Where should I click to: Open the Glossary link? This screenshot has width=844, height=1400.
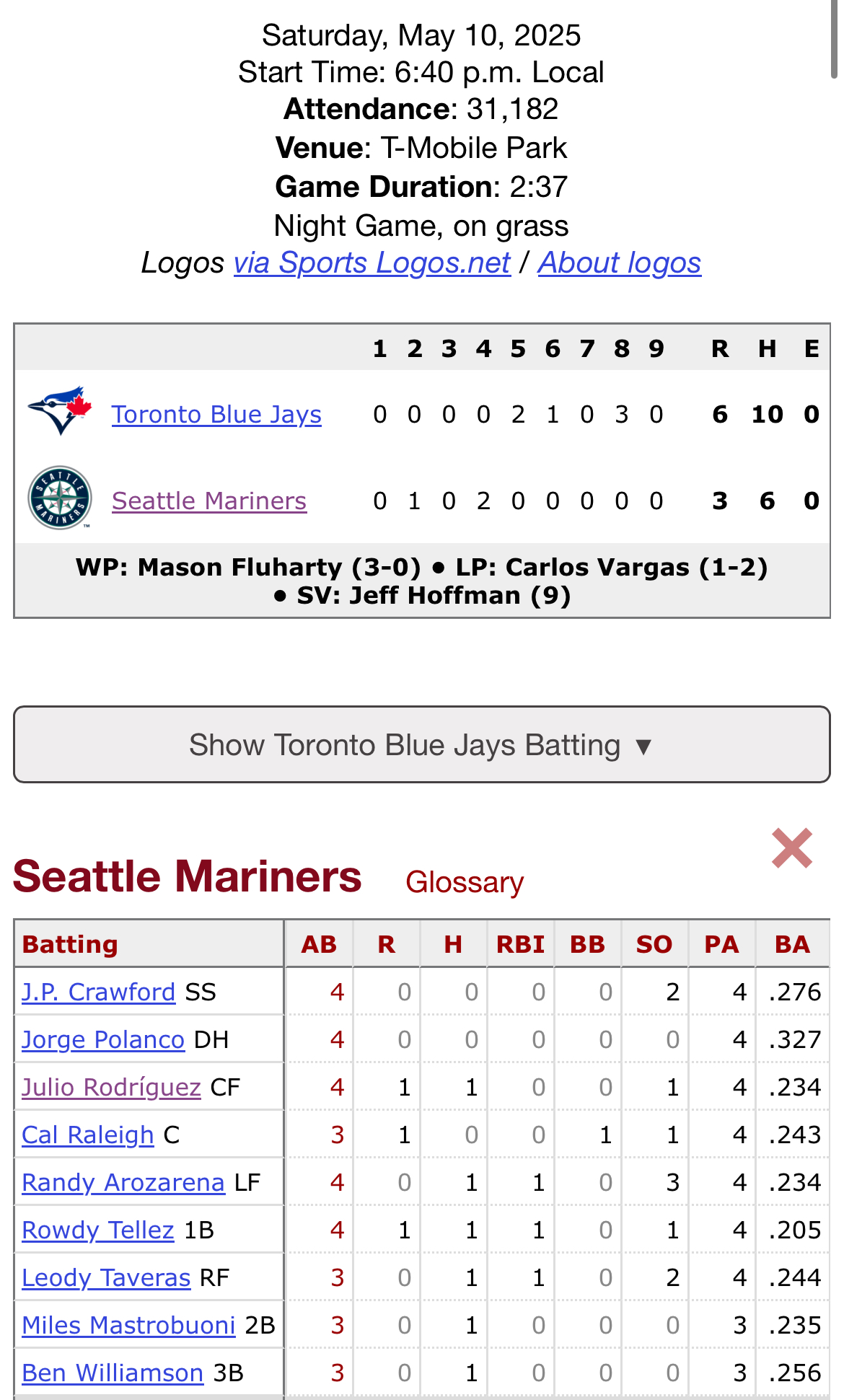click(465, 883)
